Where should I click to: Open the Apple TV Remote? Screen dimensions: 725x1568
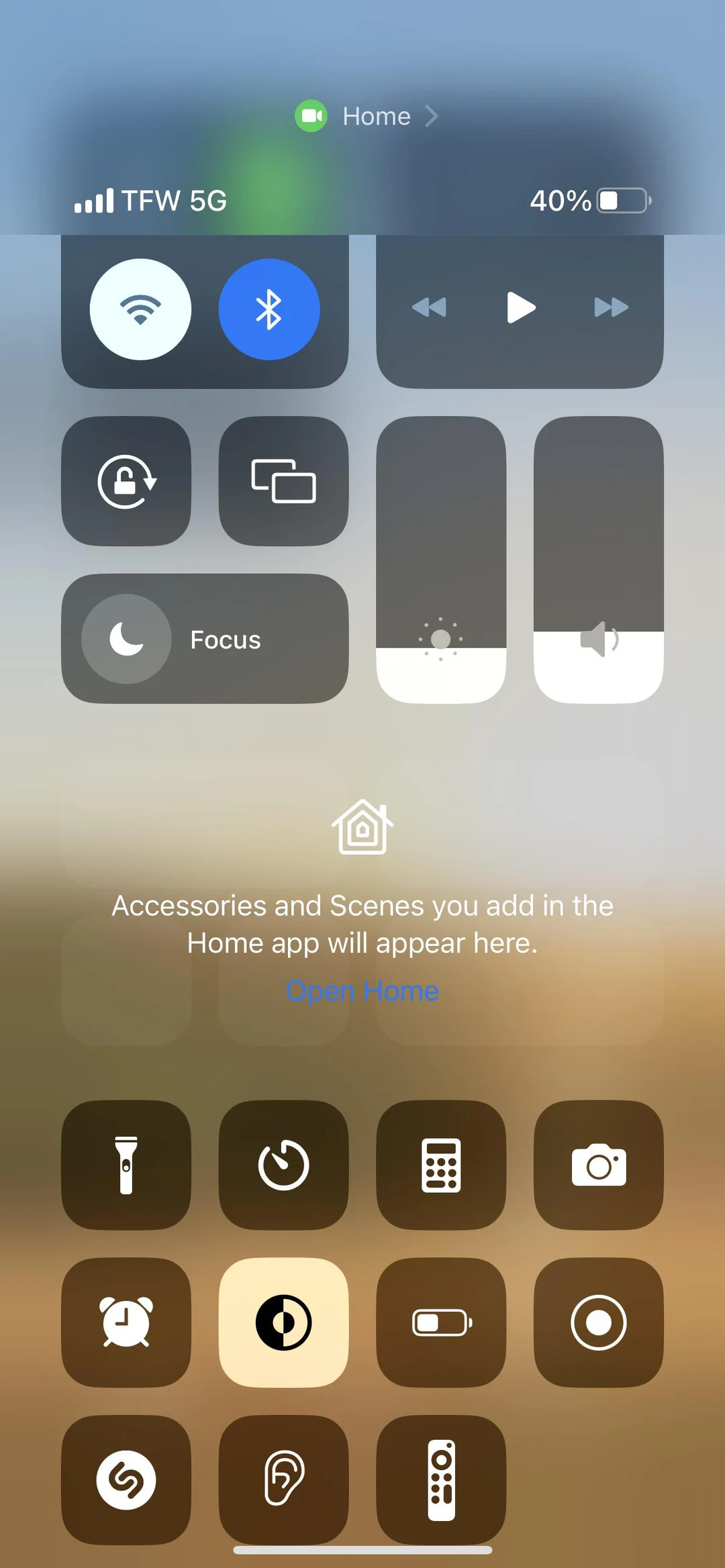440,1479
